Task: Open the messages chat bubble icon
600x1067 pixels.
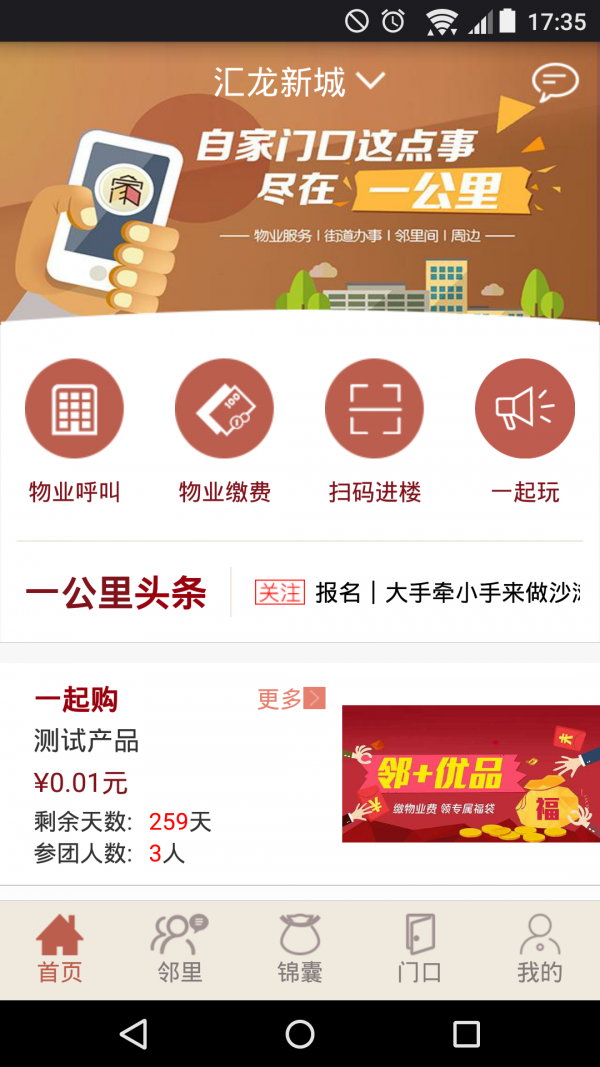Action: 554,82
